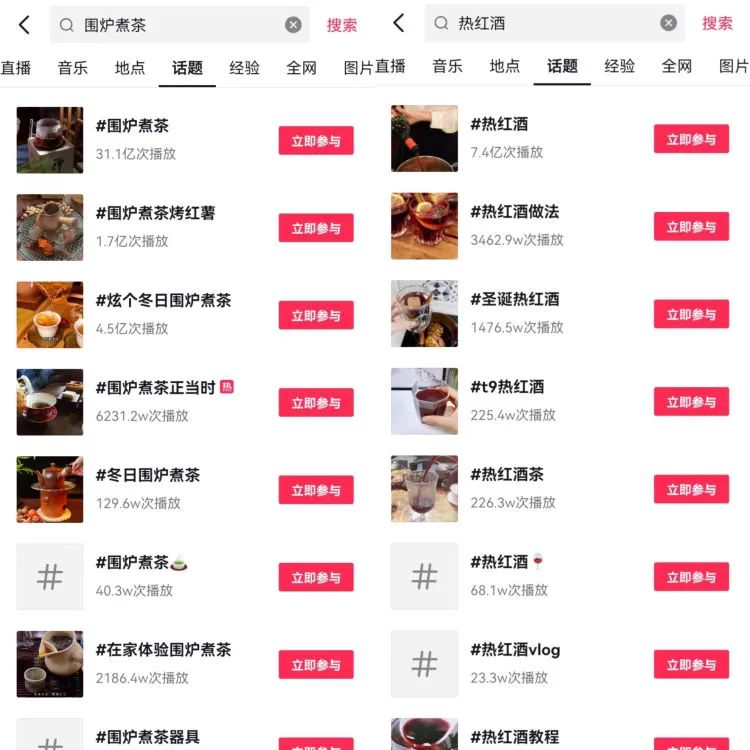Switch to 全网 tab under 围炉煮茶 search
This screenshot has height=750, width=750.
pos(302,68)
